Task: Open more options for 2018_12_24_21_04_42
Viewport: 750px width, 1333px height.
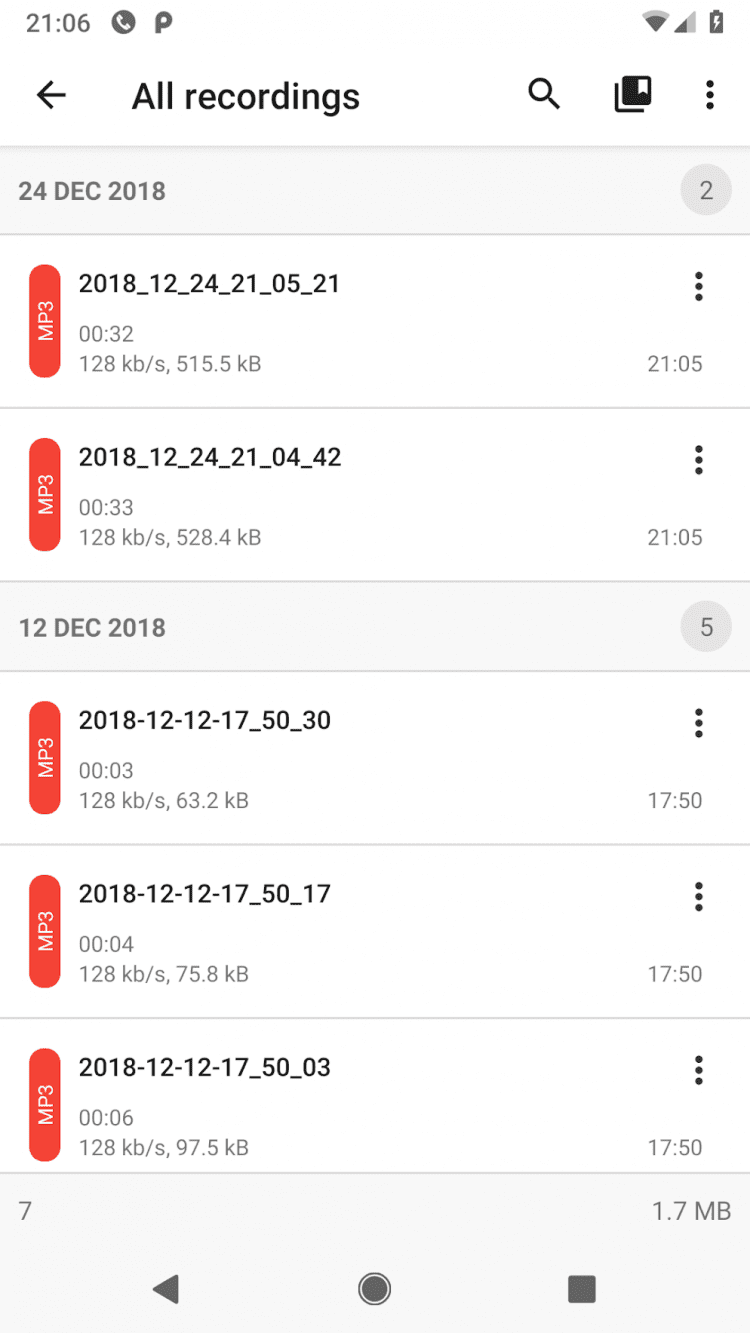Action: click(x=698, y=460)
